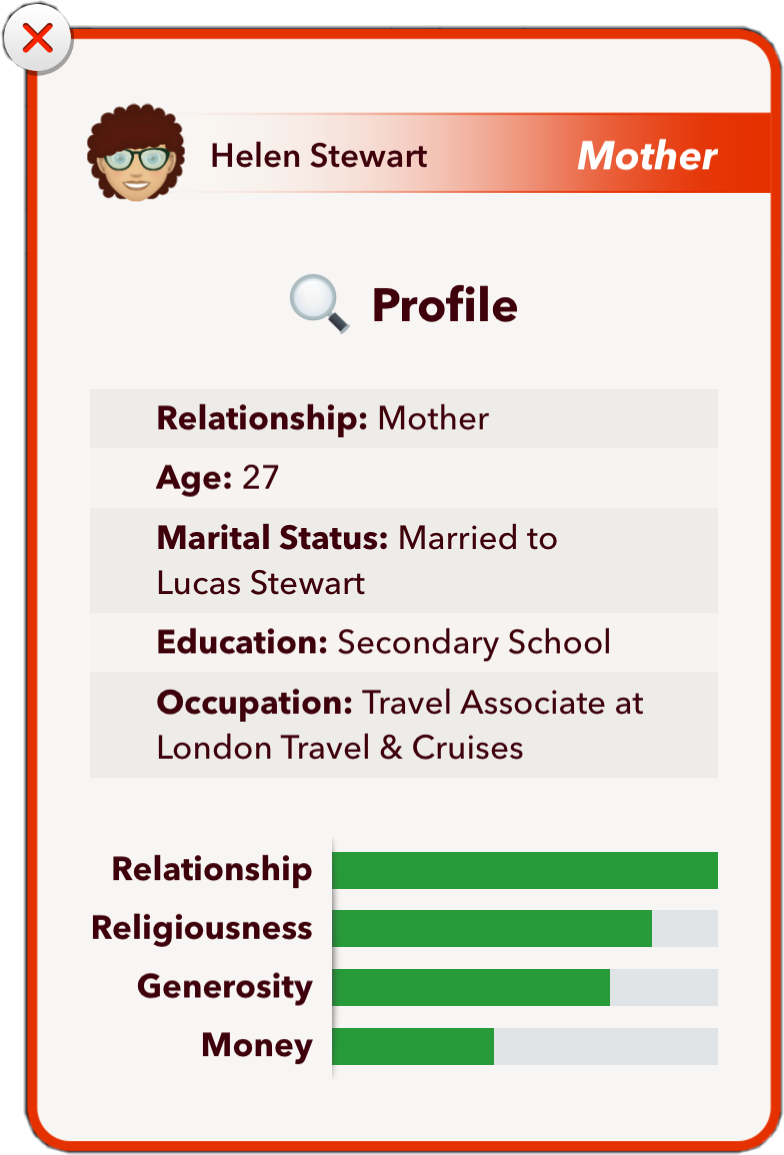This screenshot has height=1155, width=784.
Task: Click the Relationship green stat bar
Action: click(525, 870)
